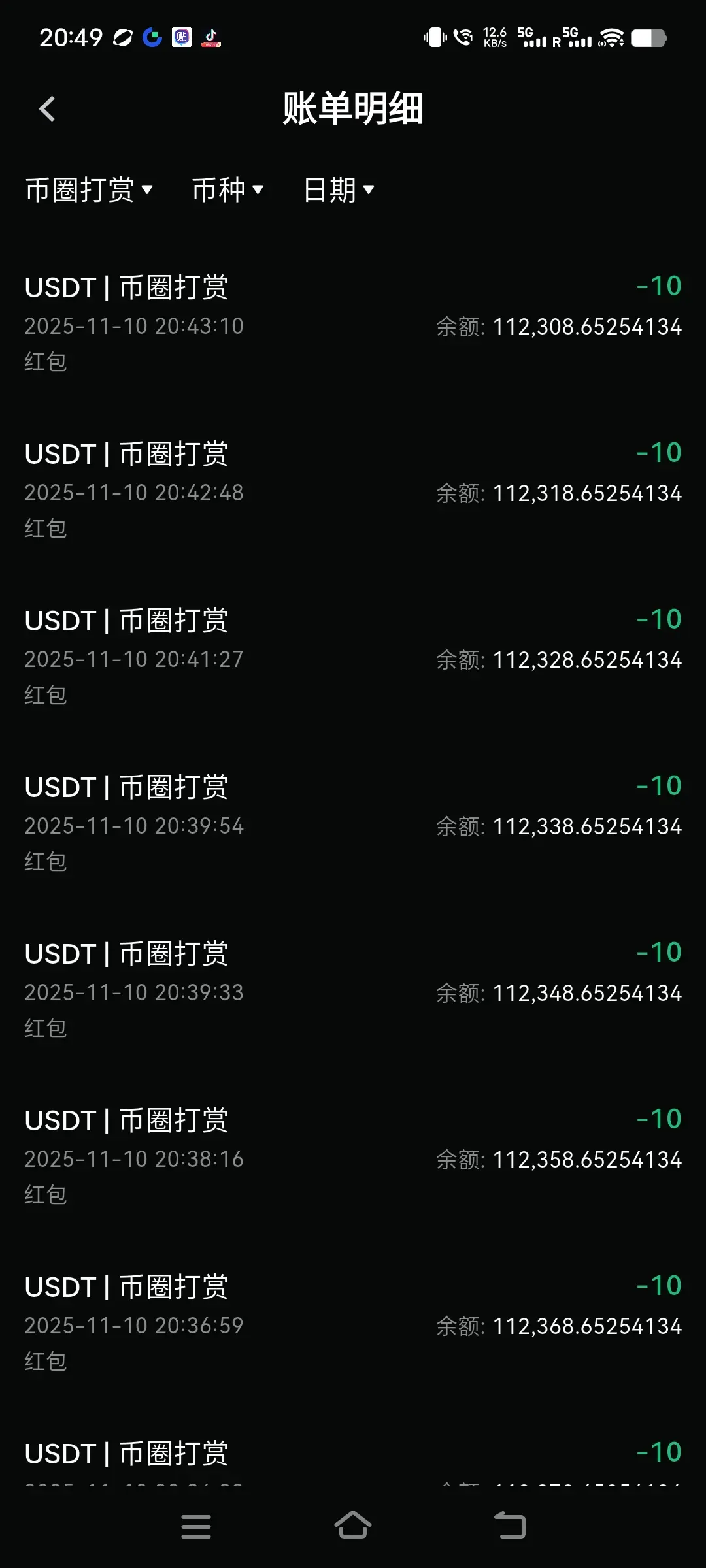Open the record at 20:36:59
Screen dimensions: 706x1568
tap(353, 1323)
